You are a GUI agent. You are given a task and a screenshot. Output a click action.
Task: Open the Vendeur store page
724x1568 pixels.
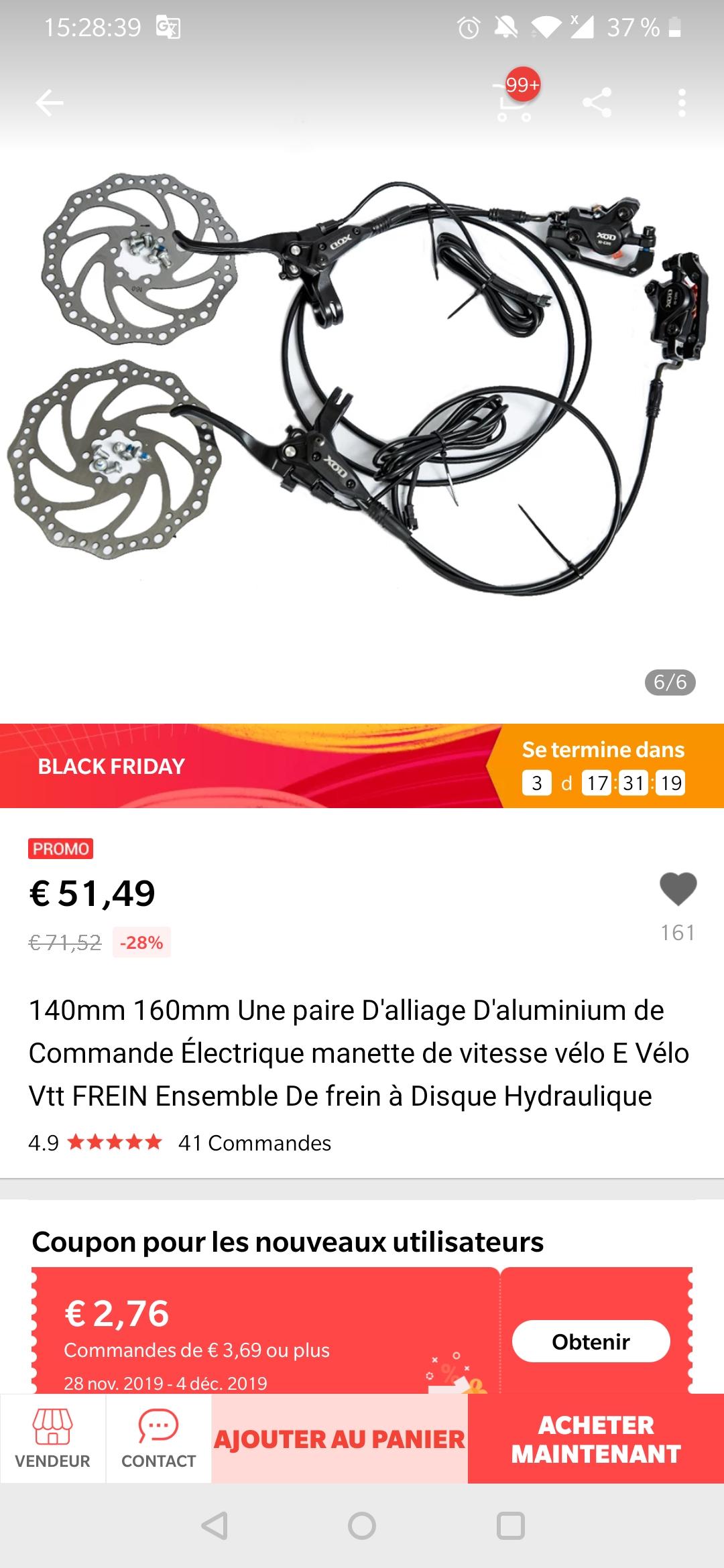[52, 1439]
